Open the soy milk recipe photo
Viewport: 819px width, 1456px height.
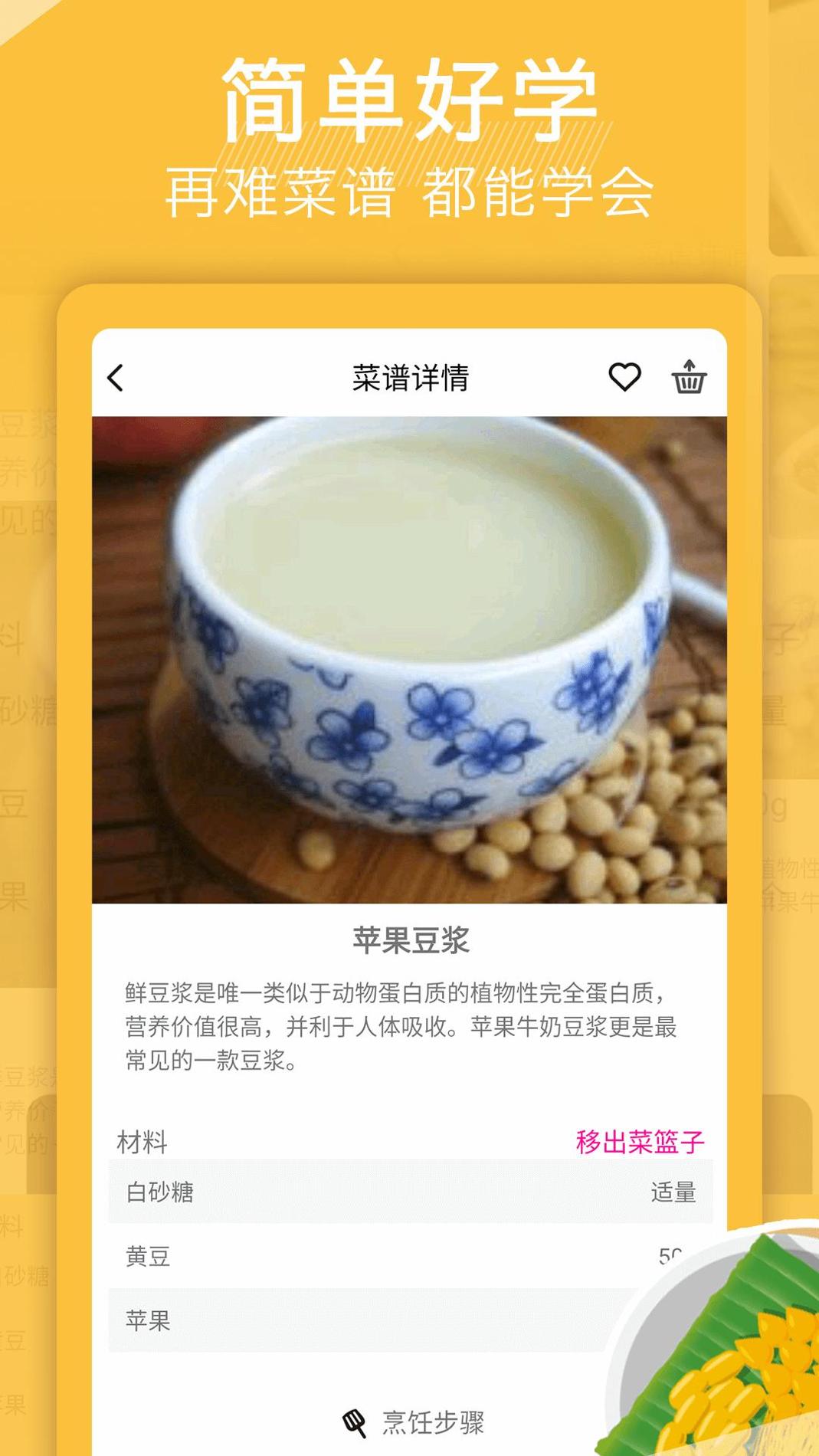409,659
